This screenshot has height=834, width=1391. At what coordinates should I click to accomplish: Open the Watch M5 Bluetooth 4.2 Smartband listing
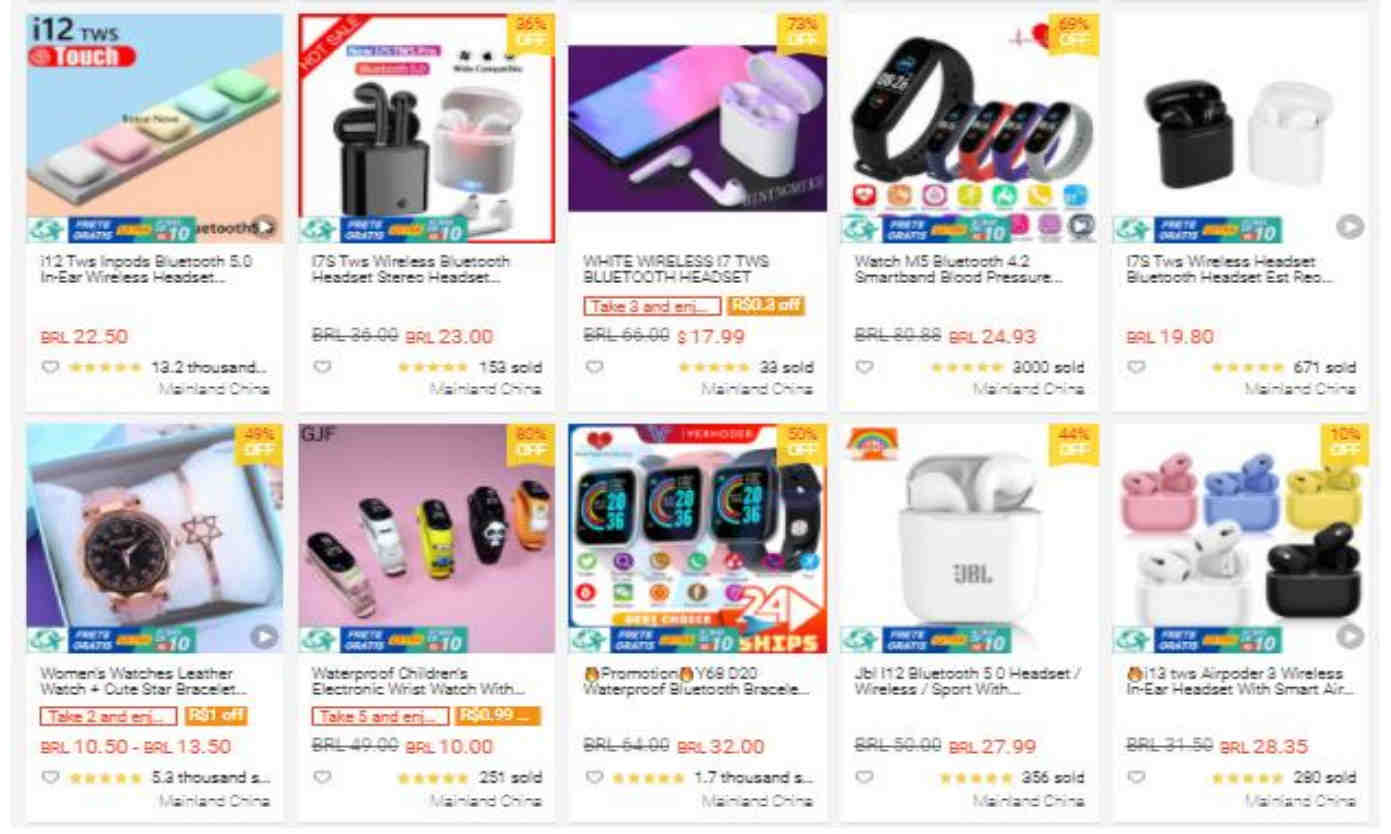click(x=969, y=128)
